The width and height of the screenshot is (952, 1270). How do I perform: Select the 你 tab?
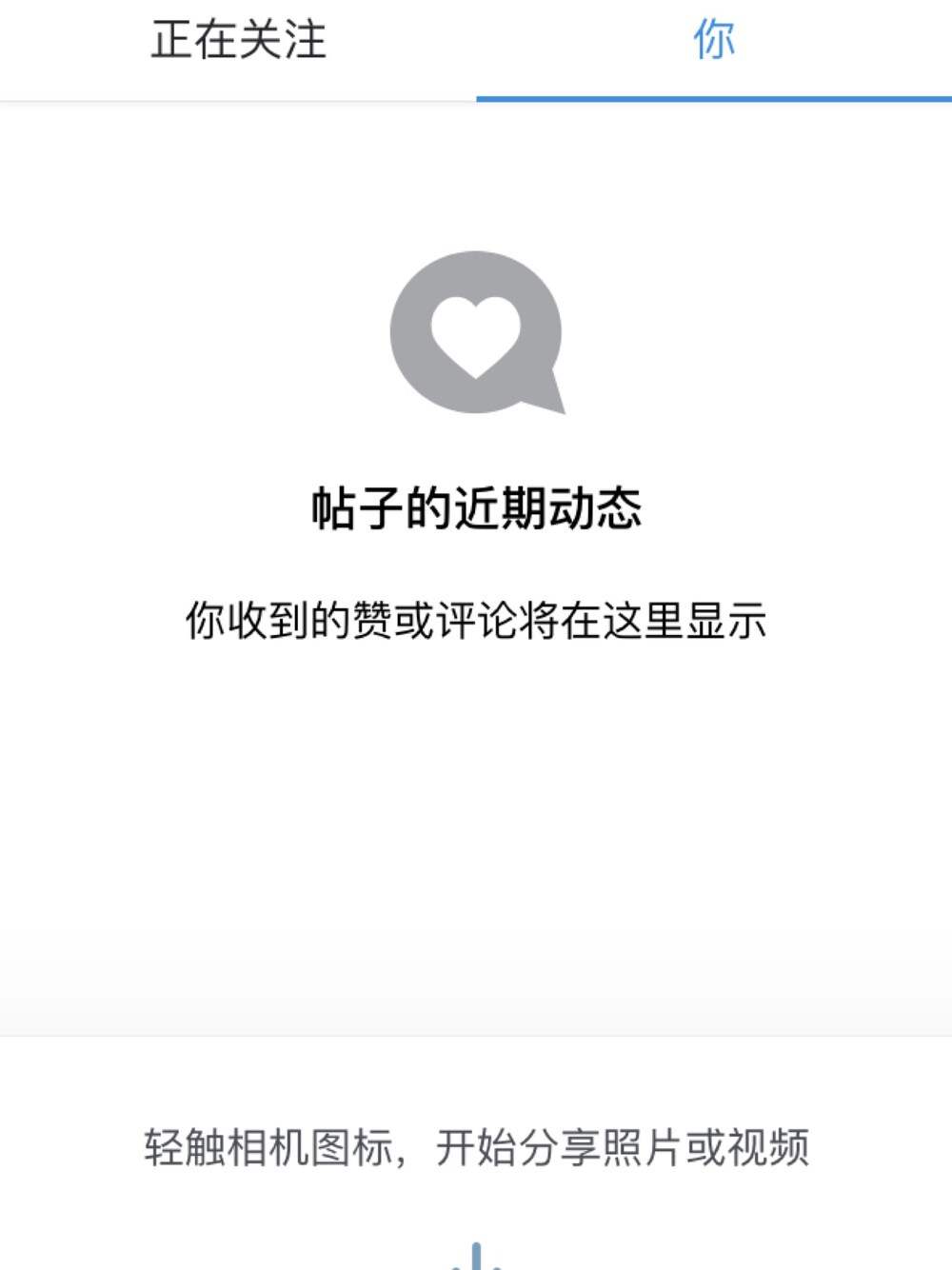[x=714, y=42]
